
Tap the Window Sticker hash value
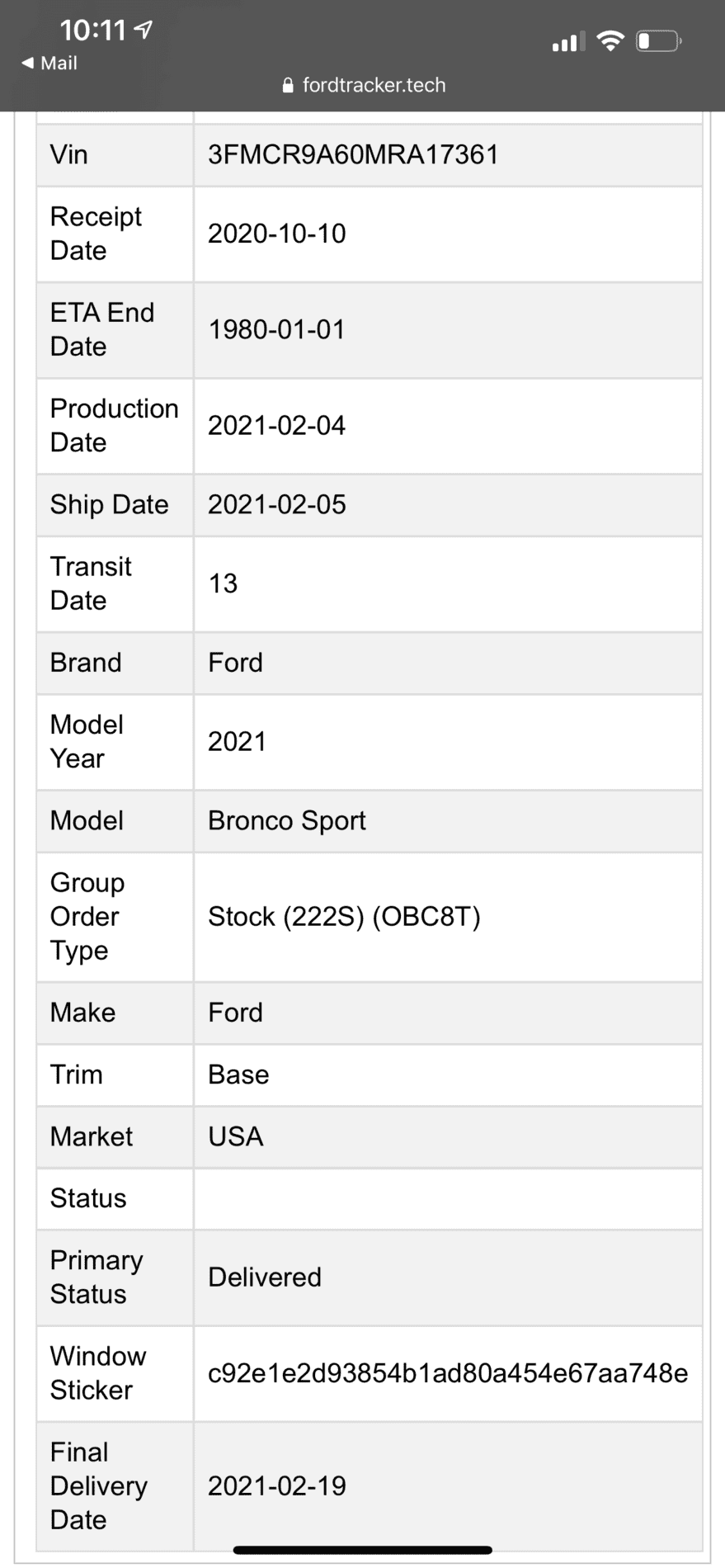click(x=451, y=1372)
